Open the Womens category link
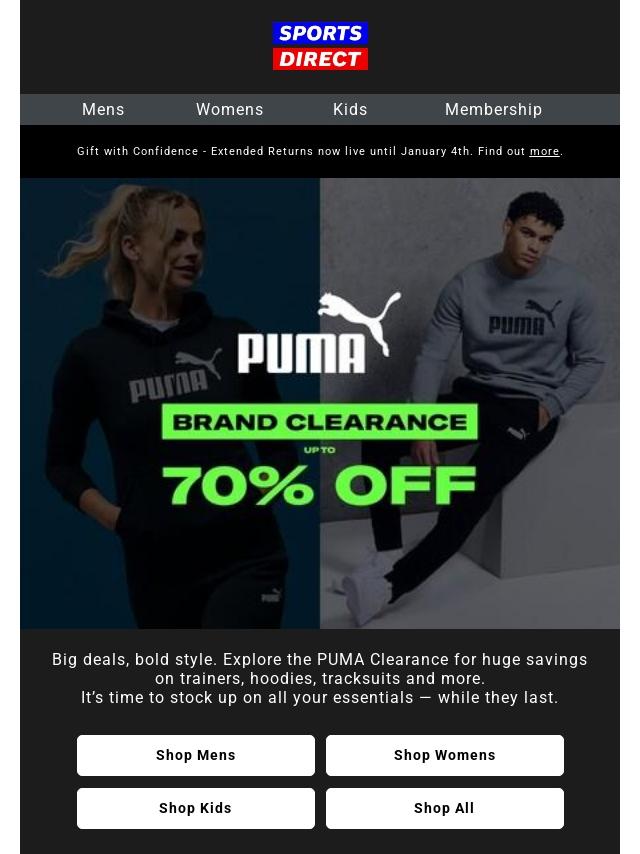 [x=229, y=109]
